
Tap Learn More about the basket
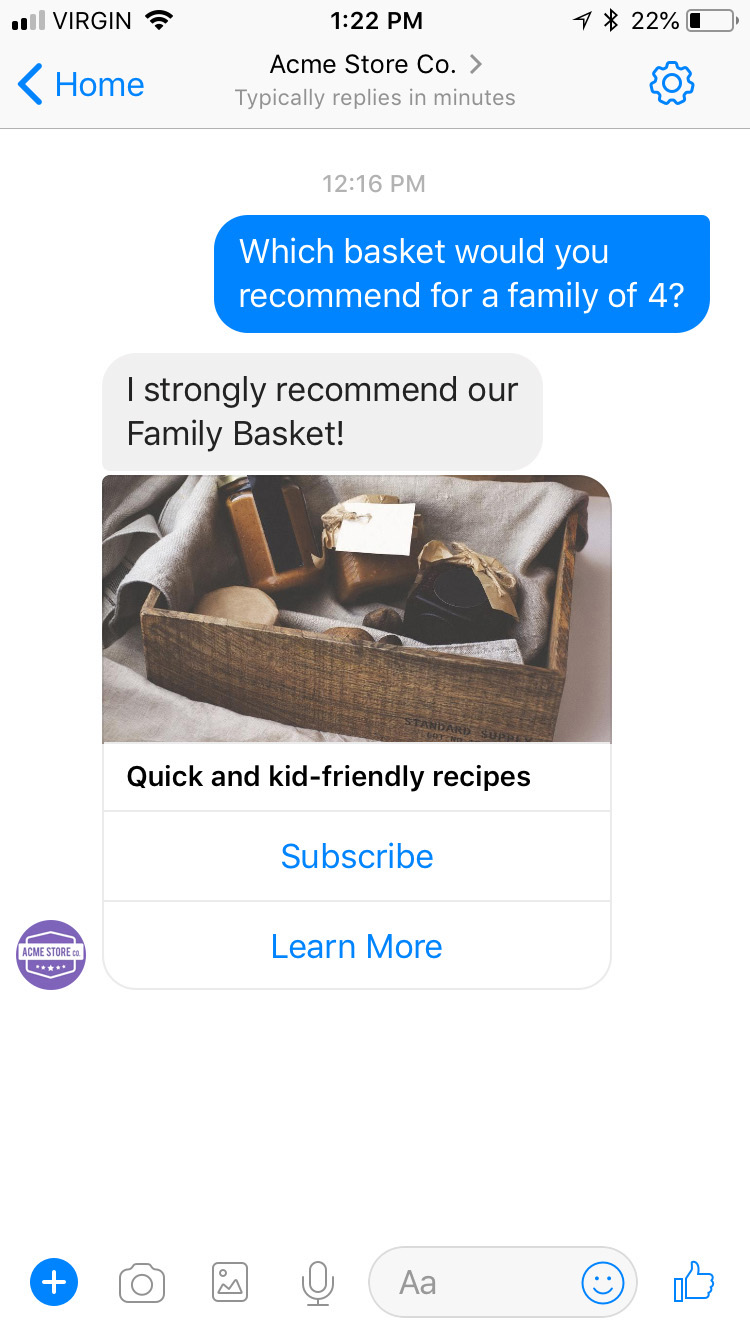357,946
